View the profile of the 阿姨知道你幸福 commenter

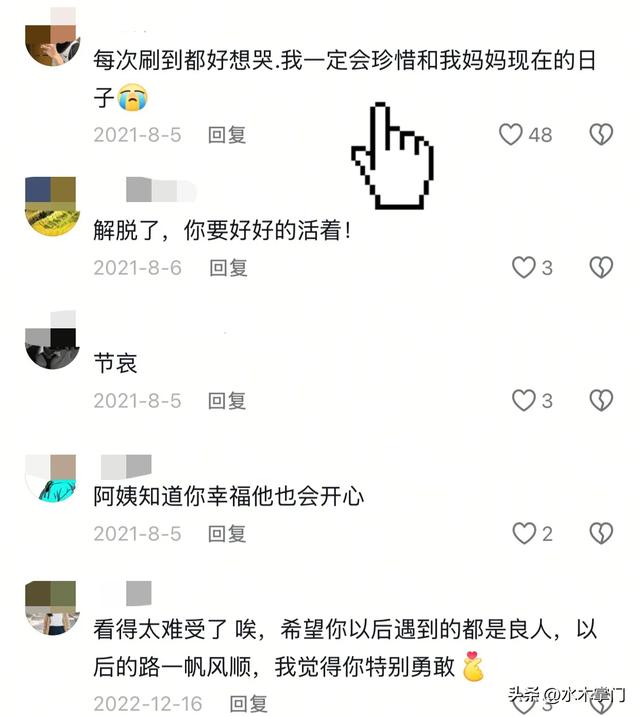click(x=51, y=478)
